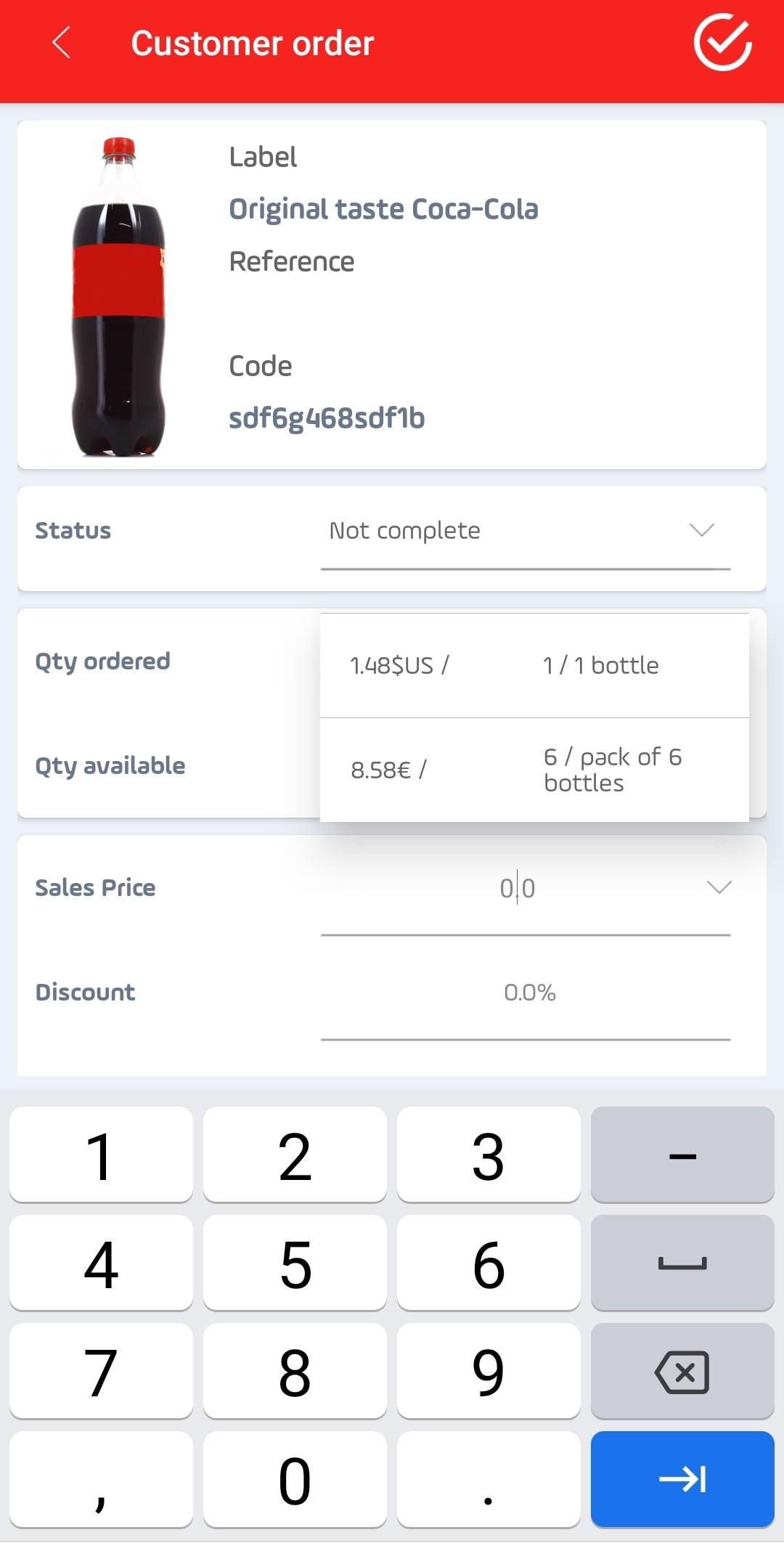This screenshot has width=784, height=1543.
Task: Tap the product code sdf6g468sdf1b
Action: (326, 418)
